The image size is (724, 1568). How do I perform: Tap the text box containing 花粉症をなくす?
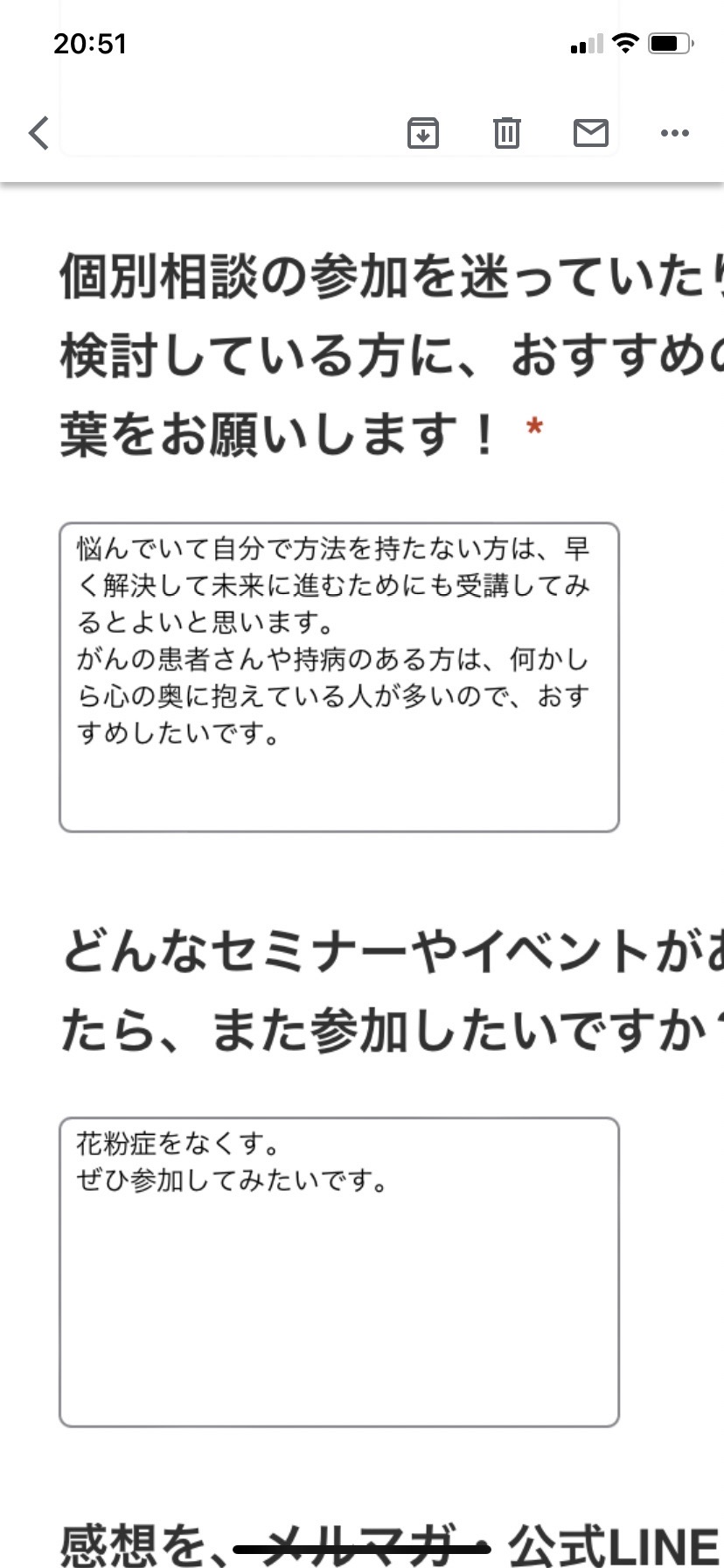coord(339,1272)
